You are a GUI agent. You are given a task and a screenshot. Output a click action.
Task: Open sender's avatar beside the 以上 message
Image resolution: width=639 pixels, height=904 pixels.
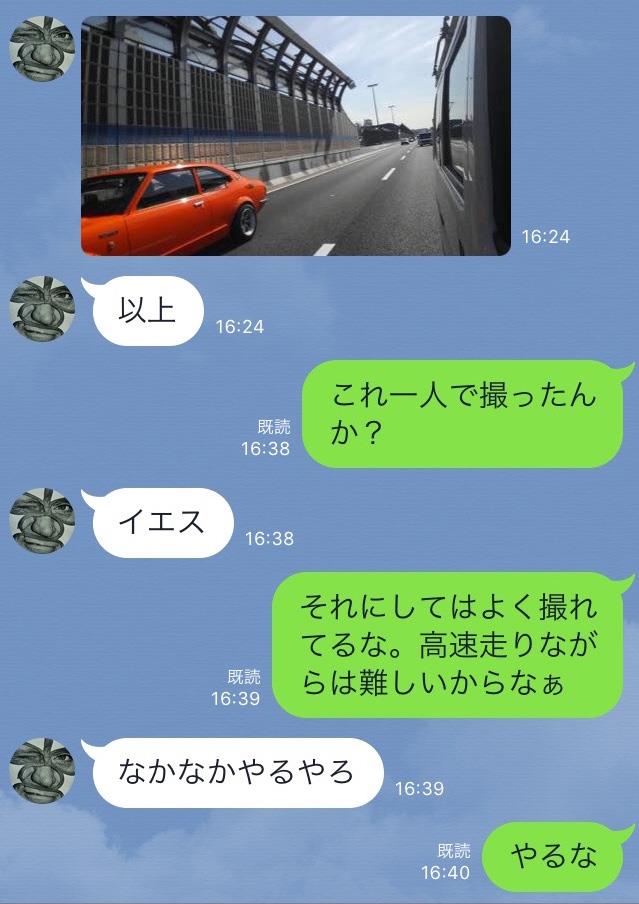42,309
